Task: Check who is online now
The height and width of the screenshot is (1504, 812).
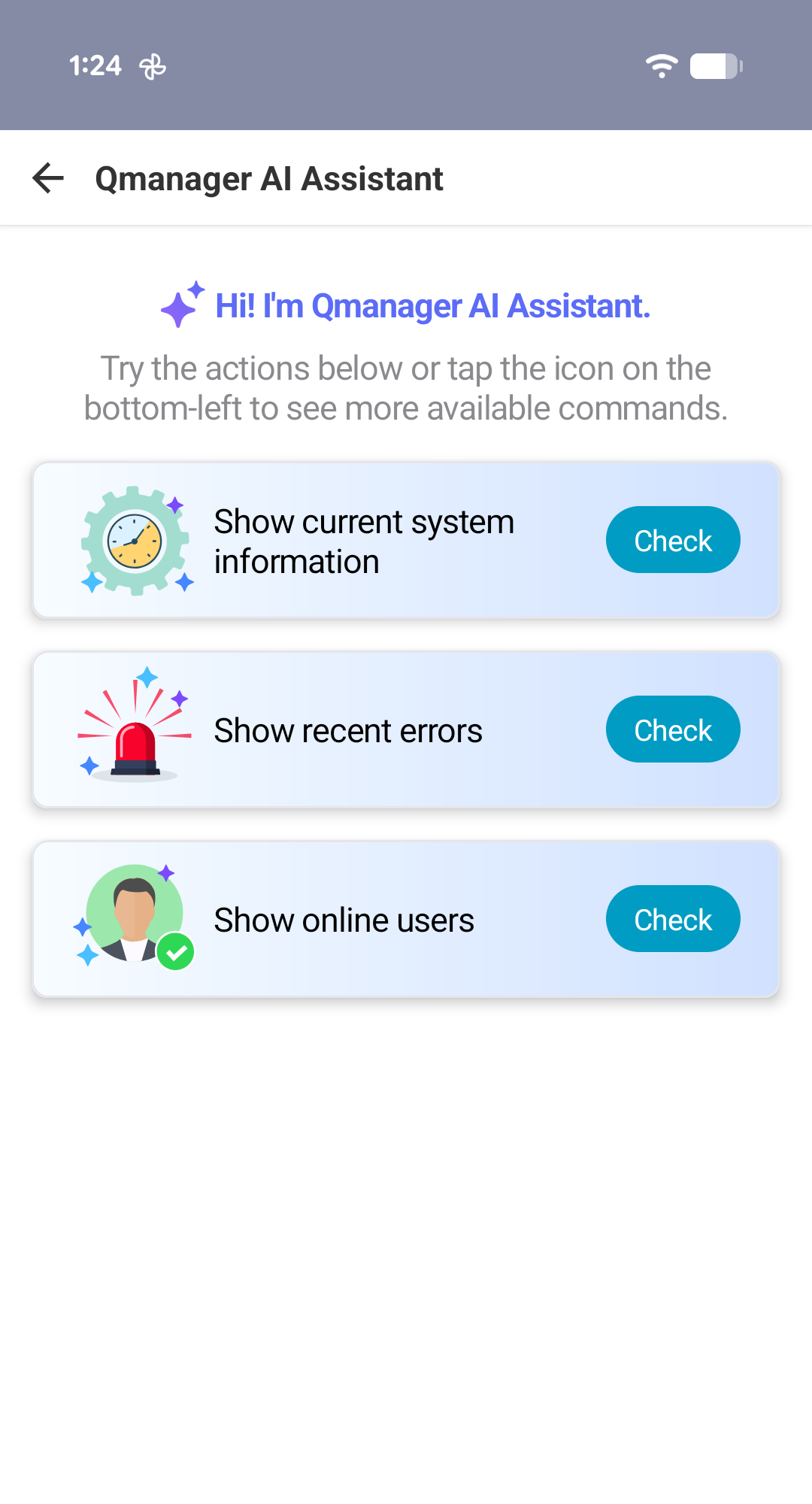Action: 673,919
